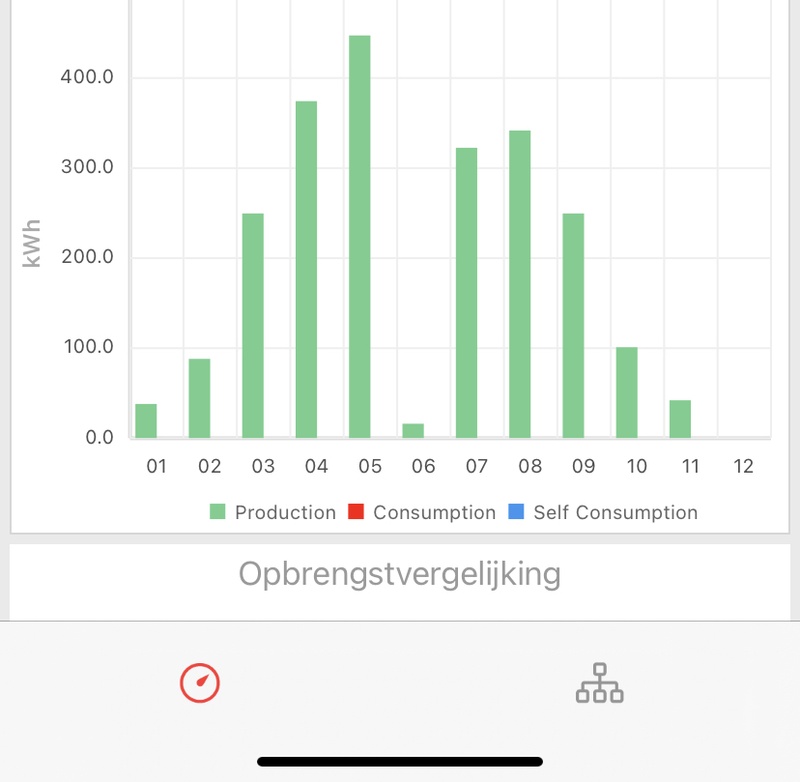This screenshot has height=782, width=800.
Task: Switch to the dashboard gauge tab
Action: 200,684
